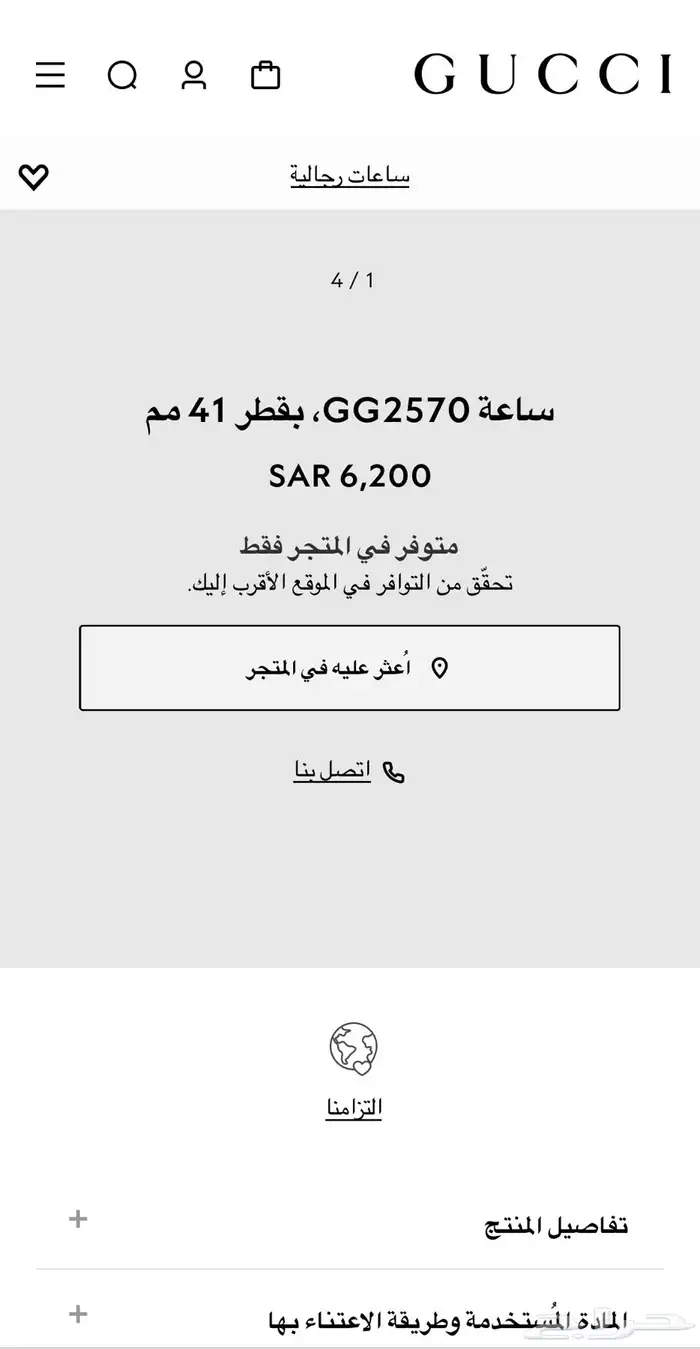Add the watch to wishlist heart
700x1349 pixels.
coord(33,177)
